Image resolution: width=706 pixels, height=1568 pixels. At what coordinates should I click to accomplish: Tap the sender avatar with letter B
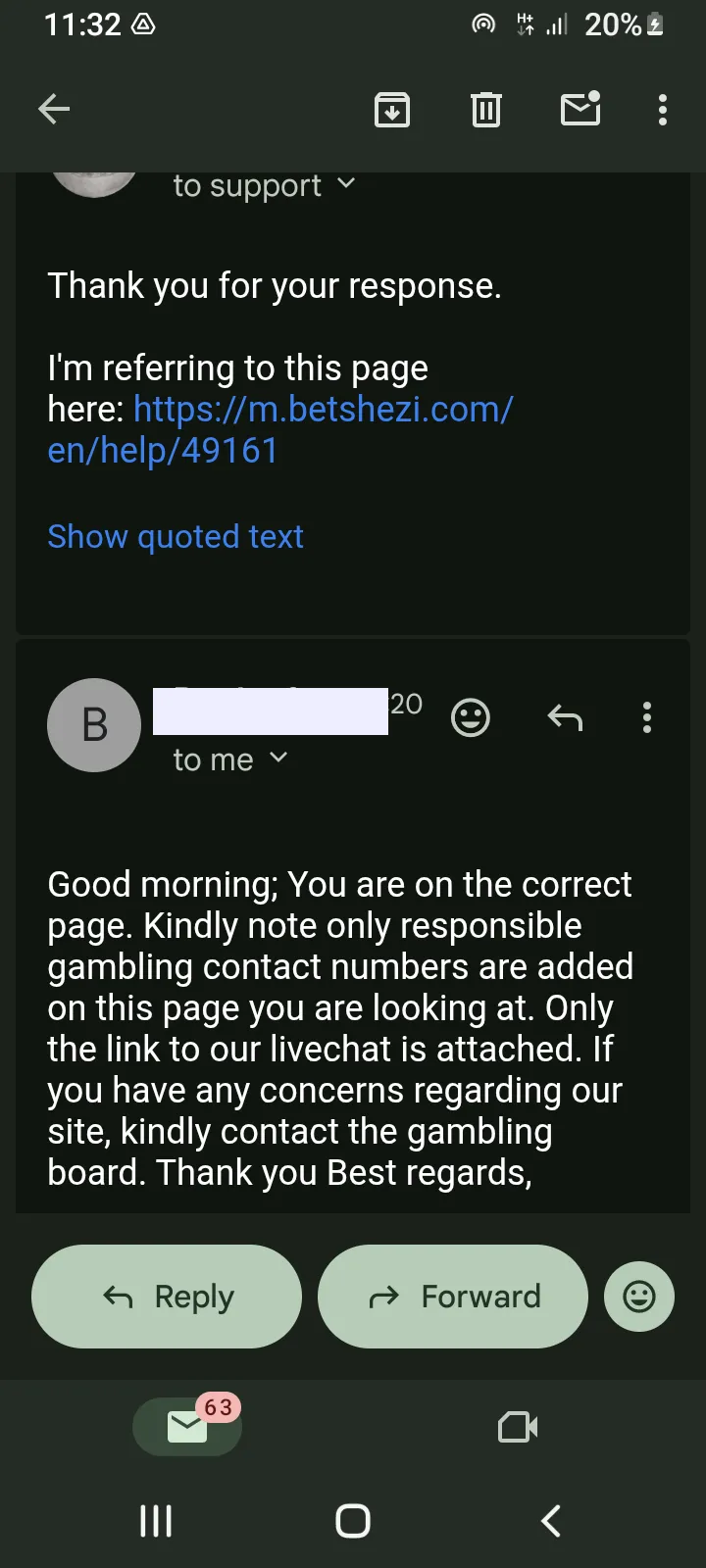click(x=93, y=725)
